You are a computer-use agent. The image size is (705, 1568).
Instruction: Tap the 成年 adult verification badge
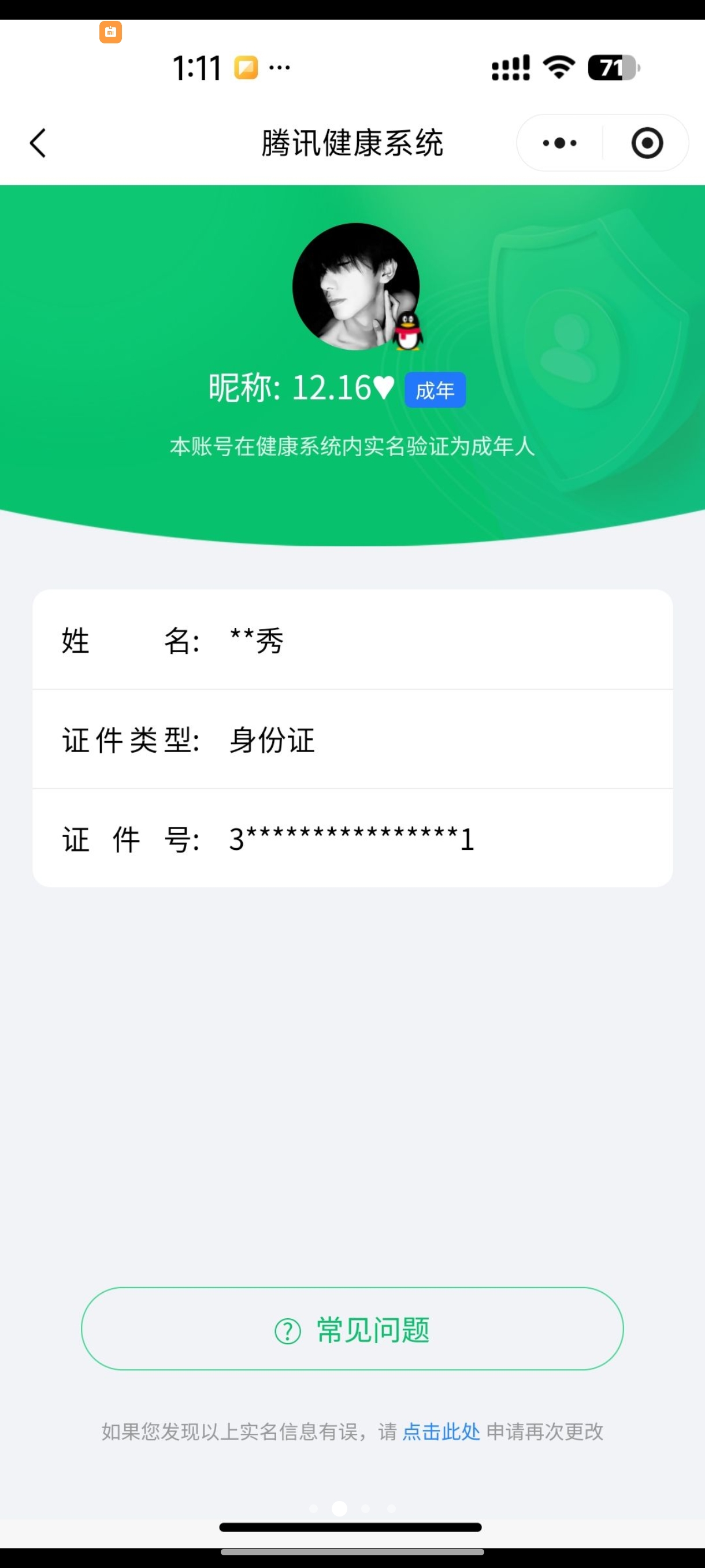point(436,390)
